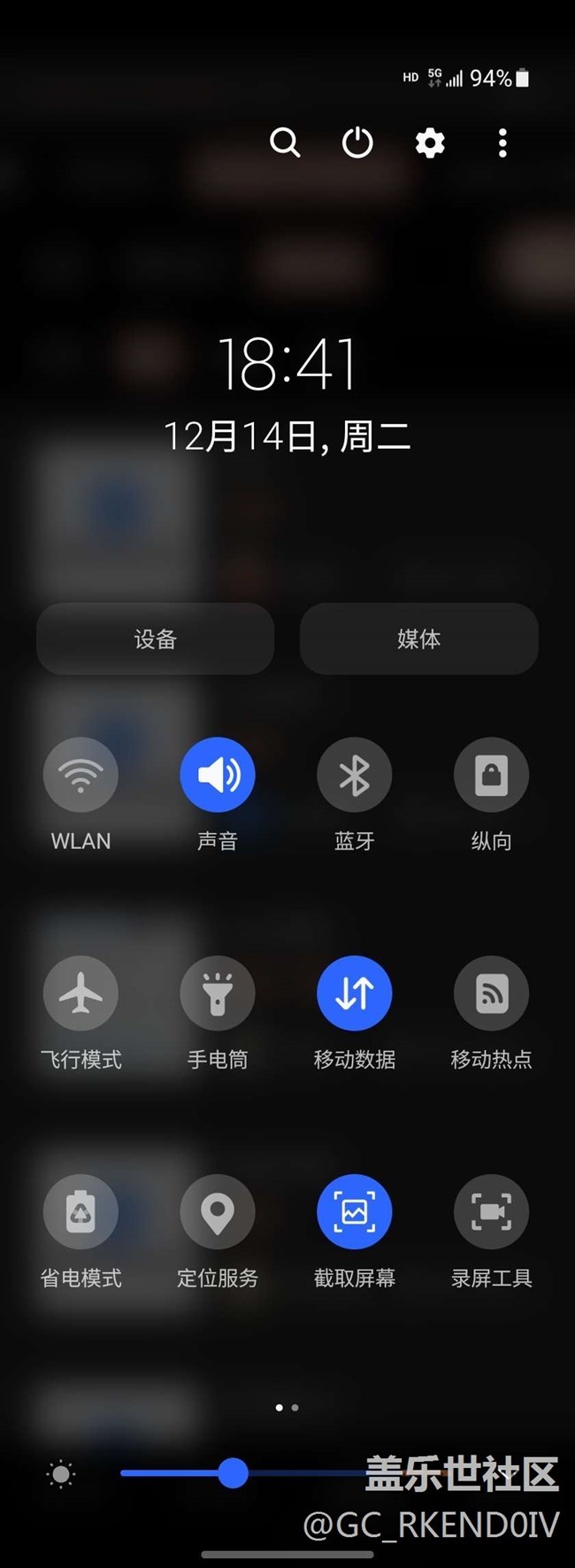Enable 蓝牙 Bluetooth
This screenshot has width=575, height=1568.
click(x=354, y=775)
